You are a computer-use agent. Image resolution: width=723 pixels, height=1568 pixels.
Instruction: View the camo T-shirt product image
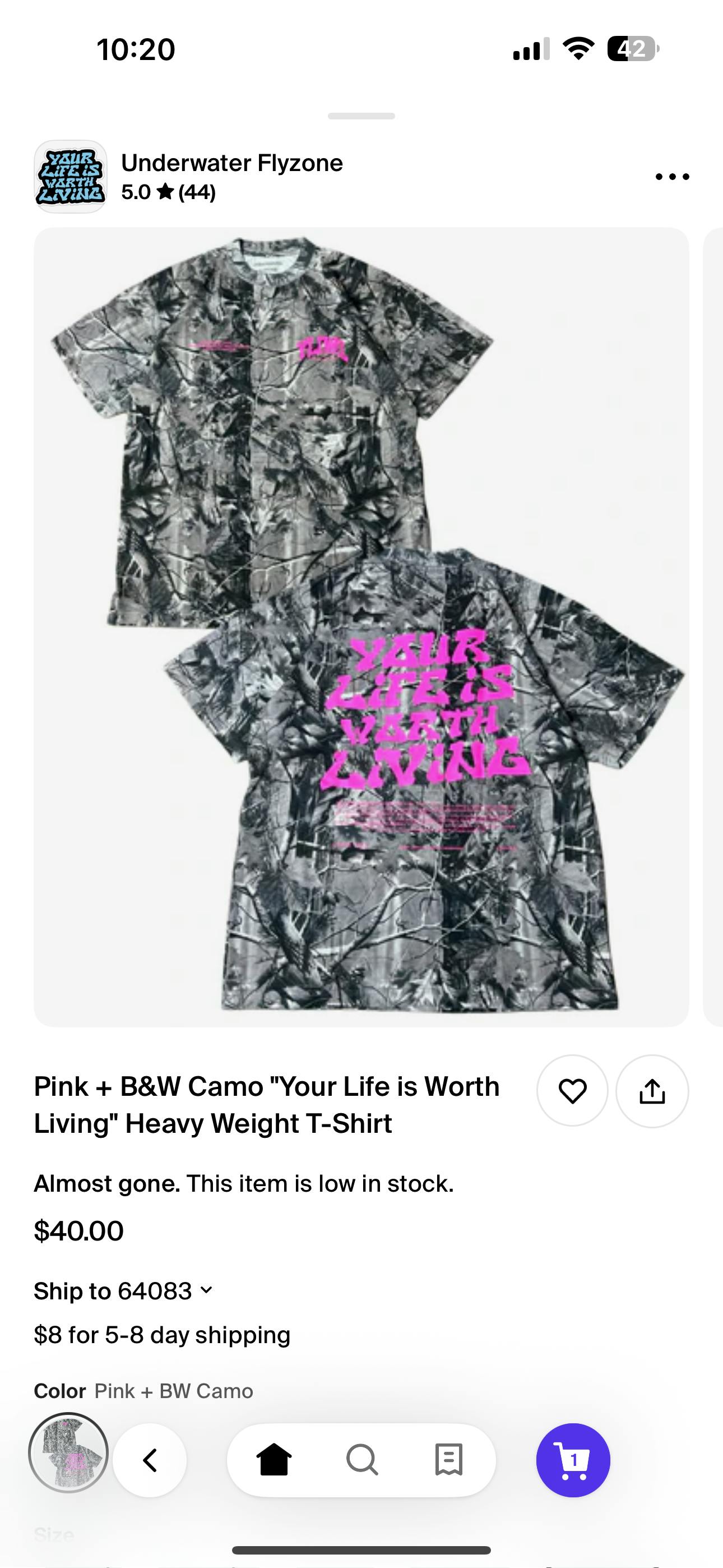pyautogui.click(x=361, y=627)
